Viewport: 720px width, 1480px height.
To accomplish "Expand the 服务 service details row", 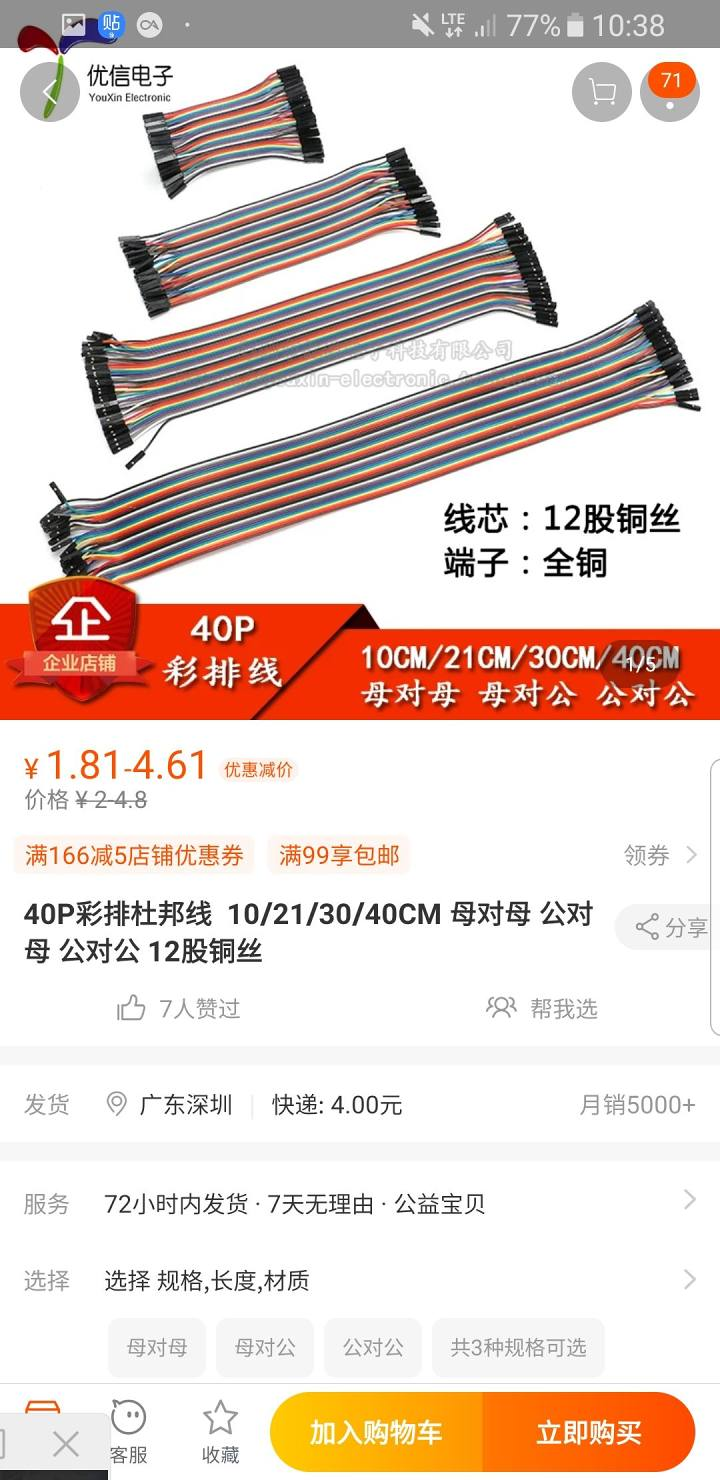I will pyautogui.click(x=360, y=1203).
